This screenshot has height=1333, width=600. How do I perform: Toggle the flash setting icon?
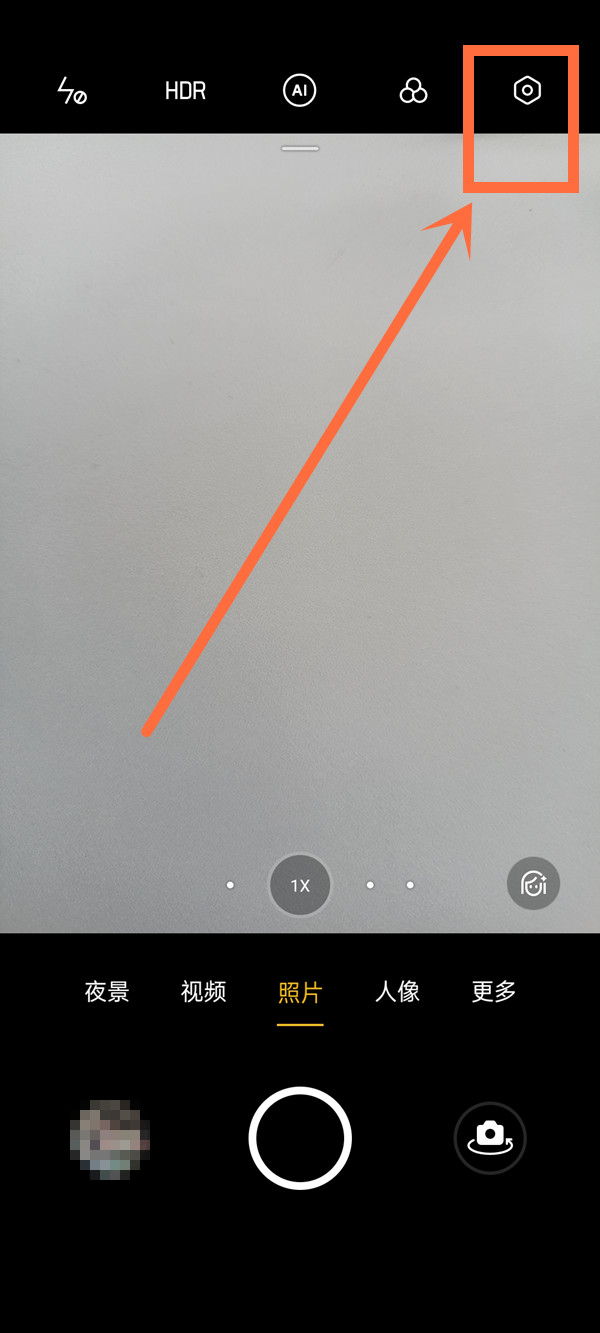click(x=72, y=92)
